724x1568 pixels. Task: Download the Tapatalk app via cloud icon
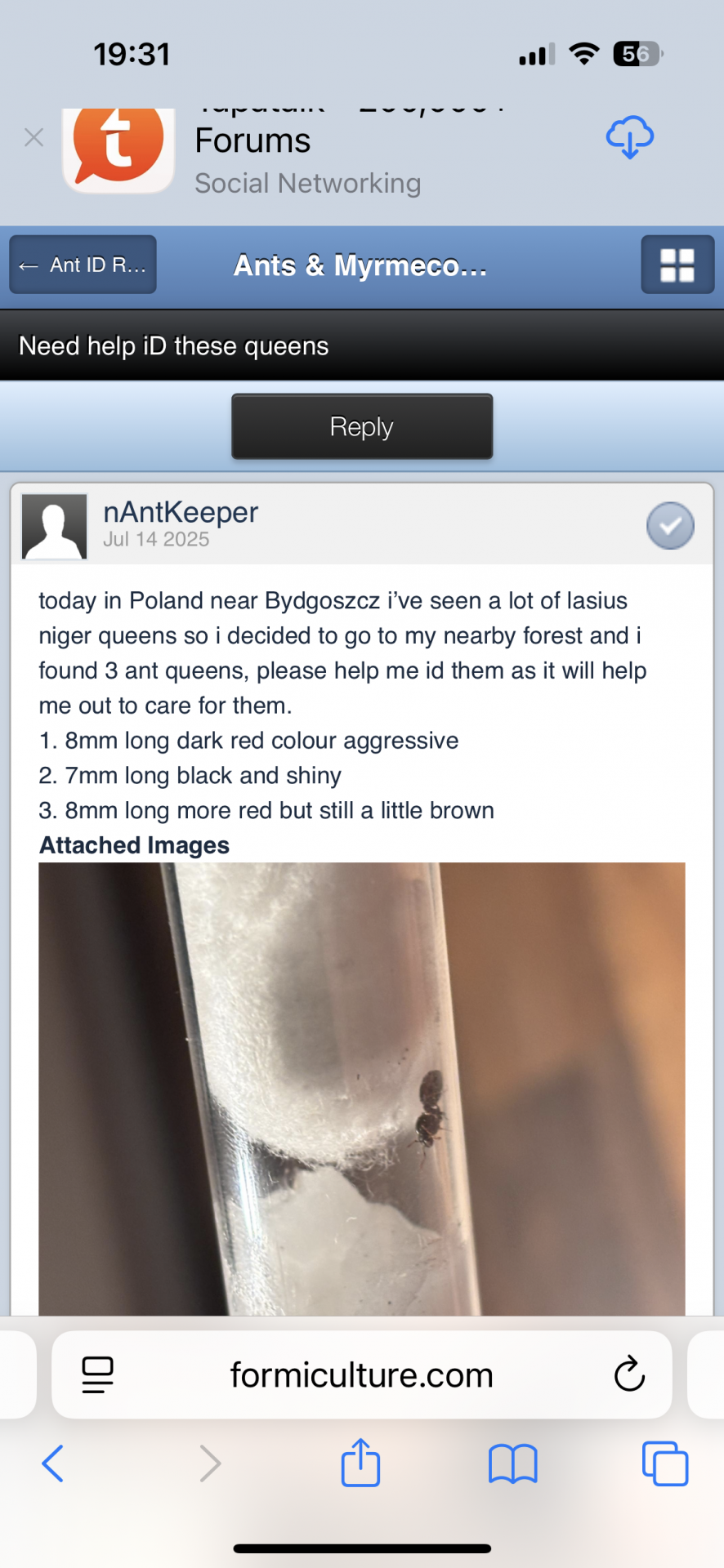pos(629,136)
